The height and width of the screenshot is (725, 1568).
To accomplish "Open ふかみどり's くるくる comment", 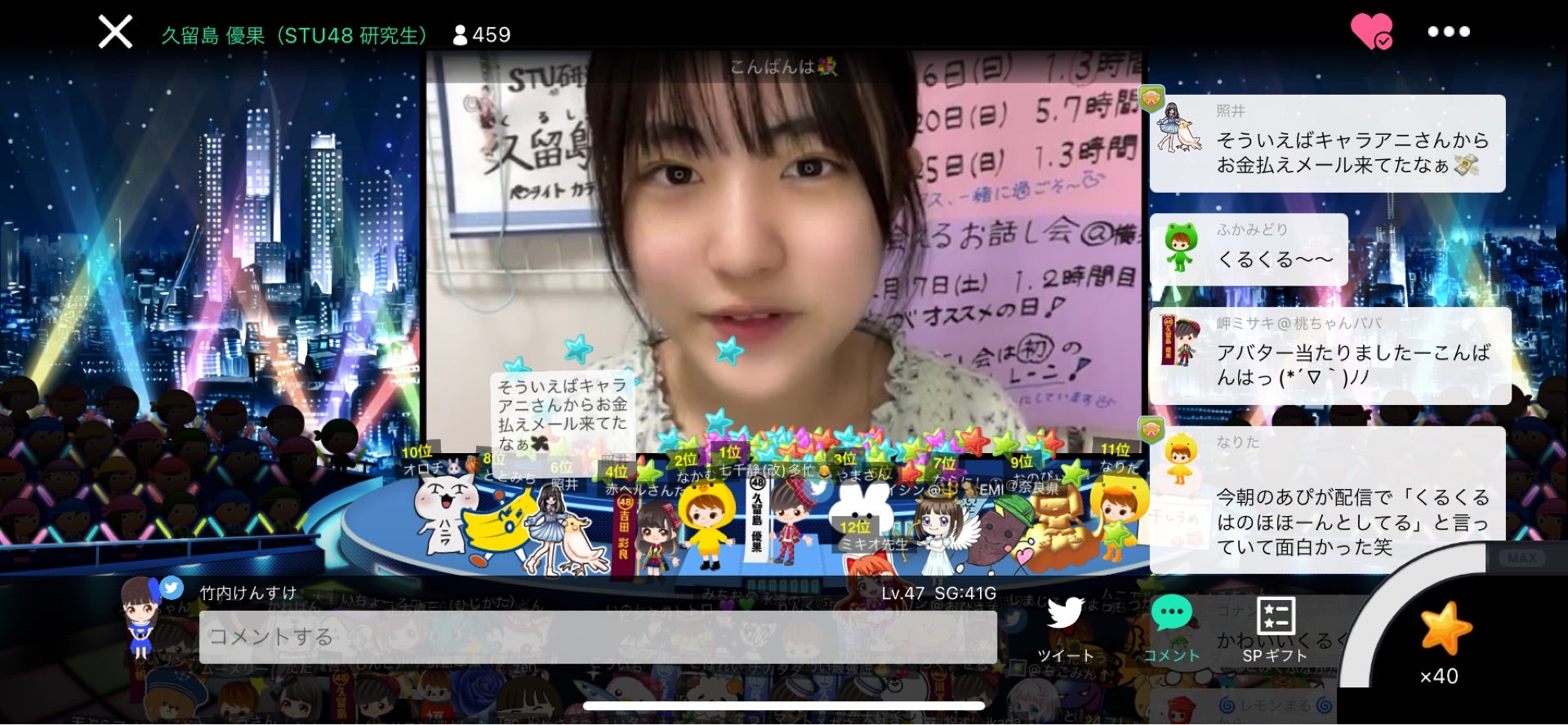I will [x=1249, y=250].
